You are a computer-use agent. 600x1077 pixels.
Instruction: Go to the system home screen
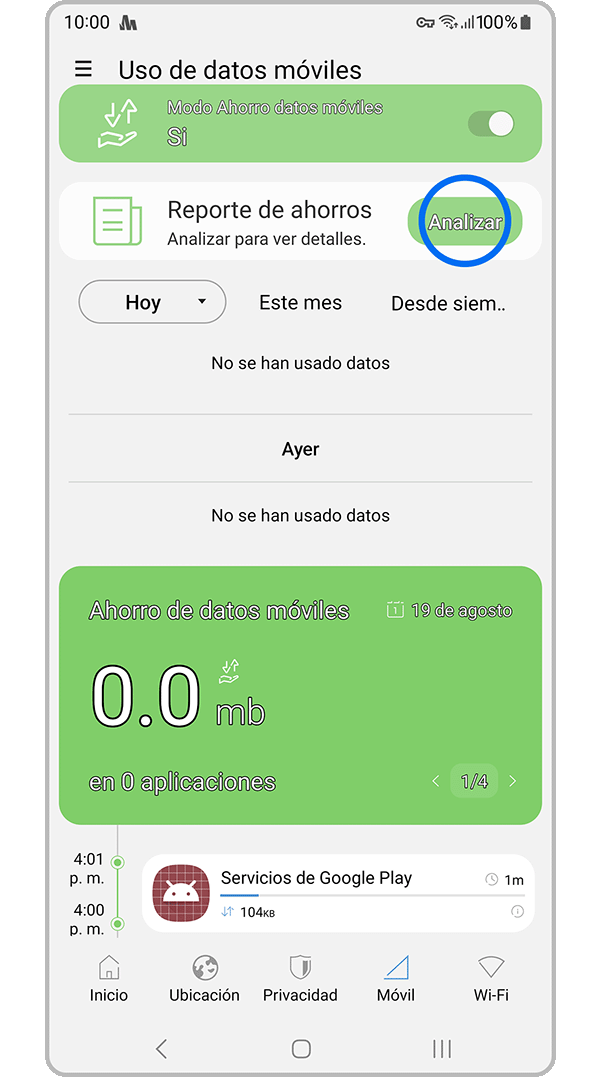301,1048
